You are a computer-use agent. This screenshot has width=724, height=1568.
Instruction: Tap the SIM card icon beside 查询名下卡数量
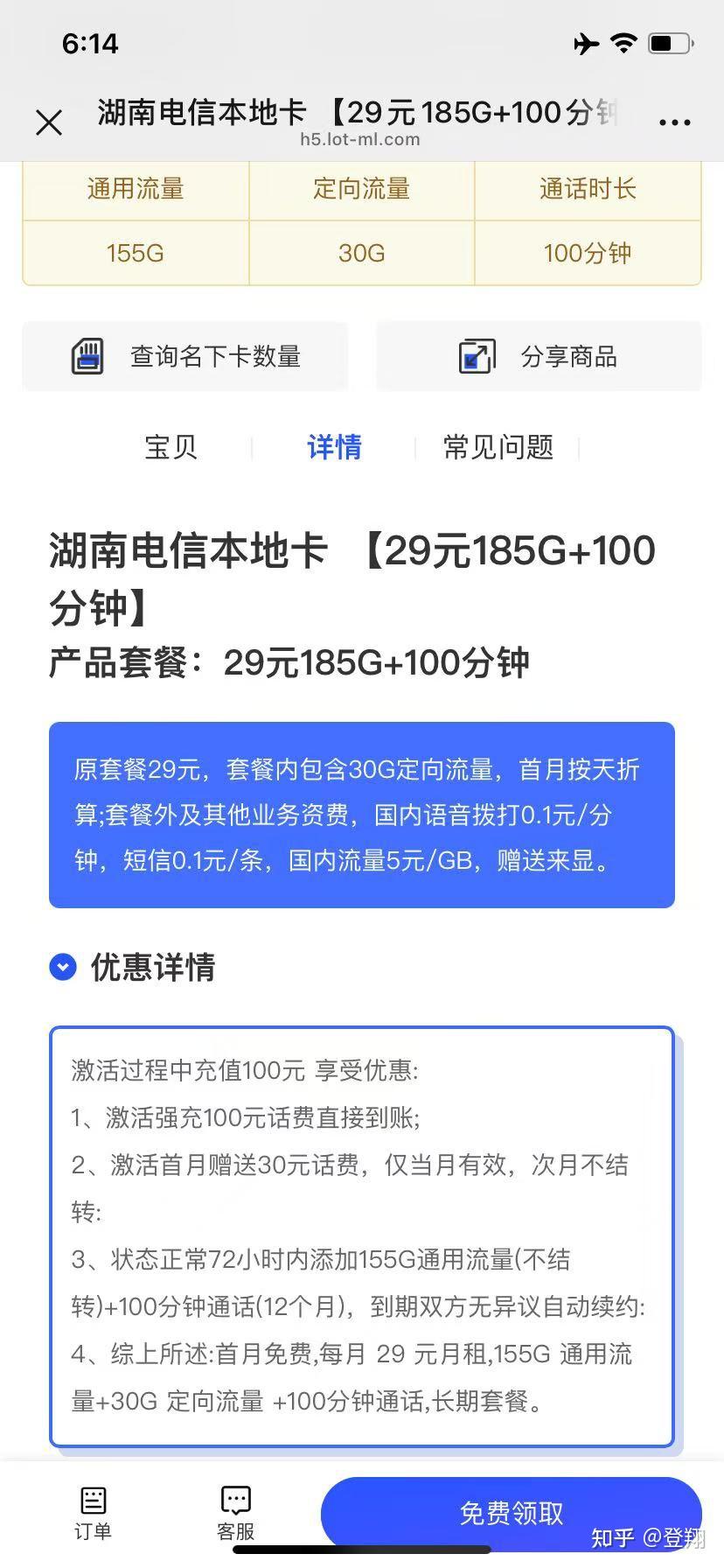coord(85,355)
